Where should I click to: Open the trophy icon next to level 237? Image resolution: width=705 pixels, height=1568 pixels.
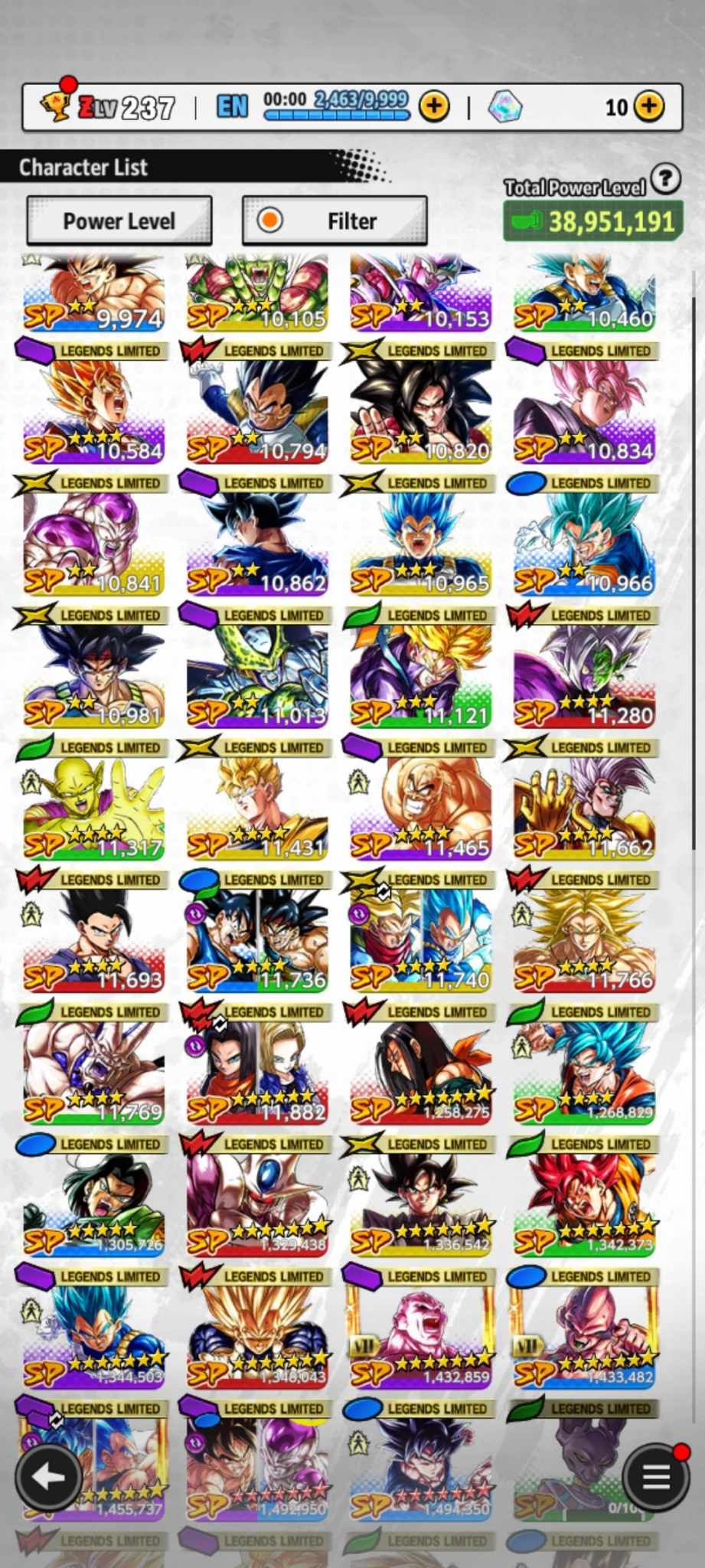click(x=55, y=106)
